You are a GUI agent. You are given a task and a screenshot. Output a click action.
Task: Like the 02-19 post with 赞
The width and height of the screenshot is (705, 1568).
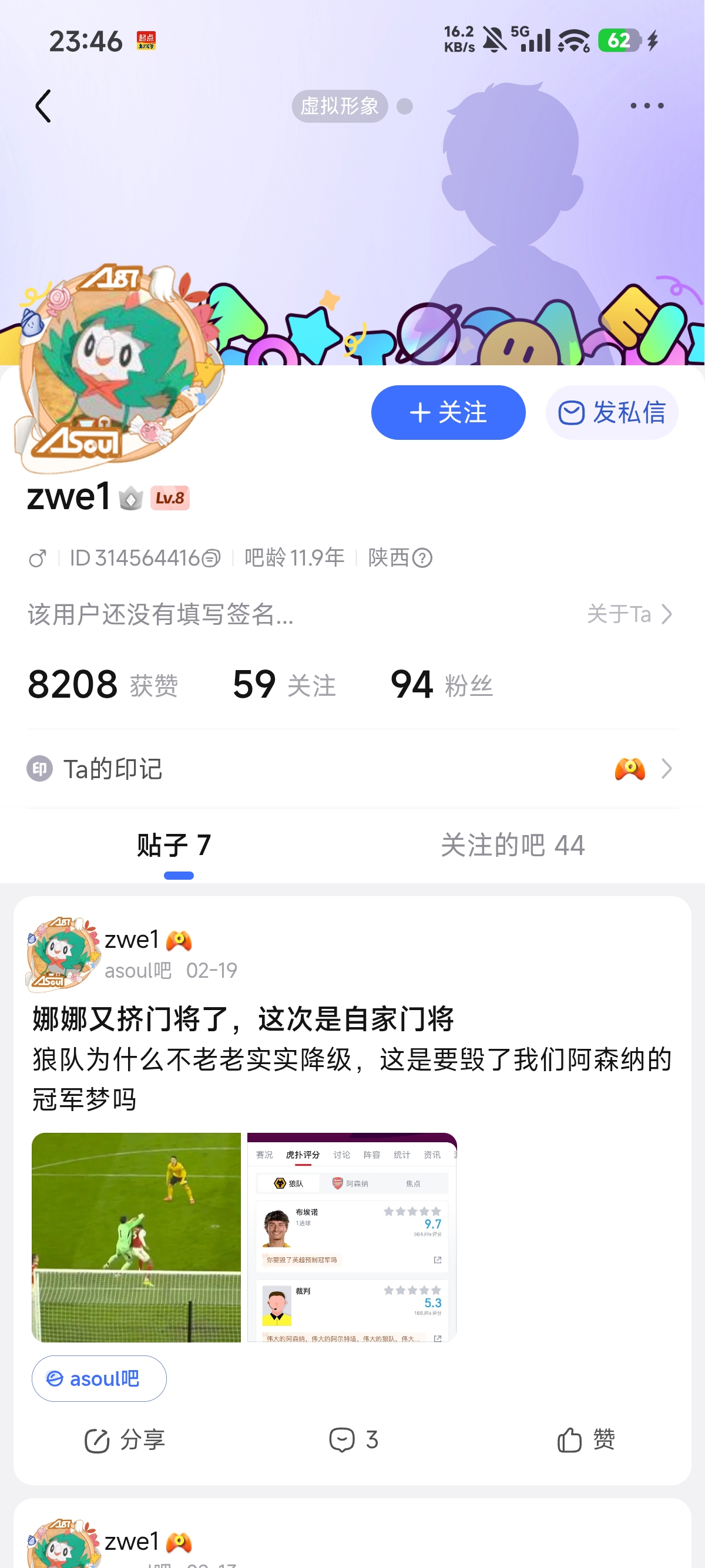click(x=586, y=1439)
